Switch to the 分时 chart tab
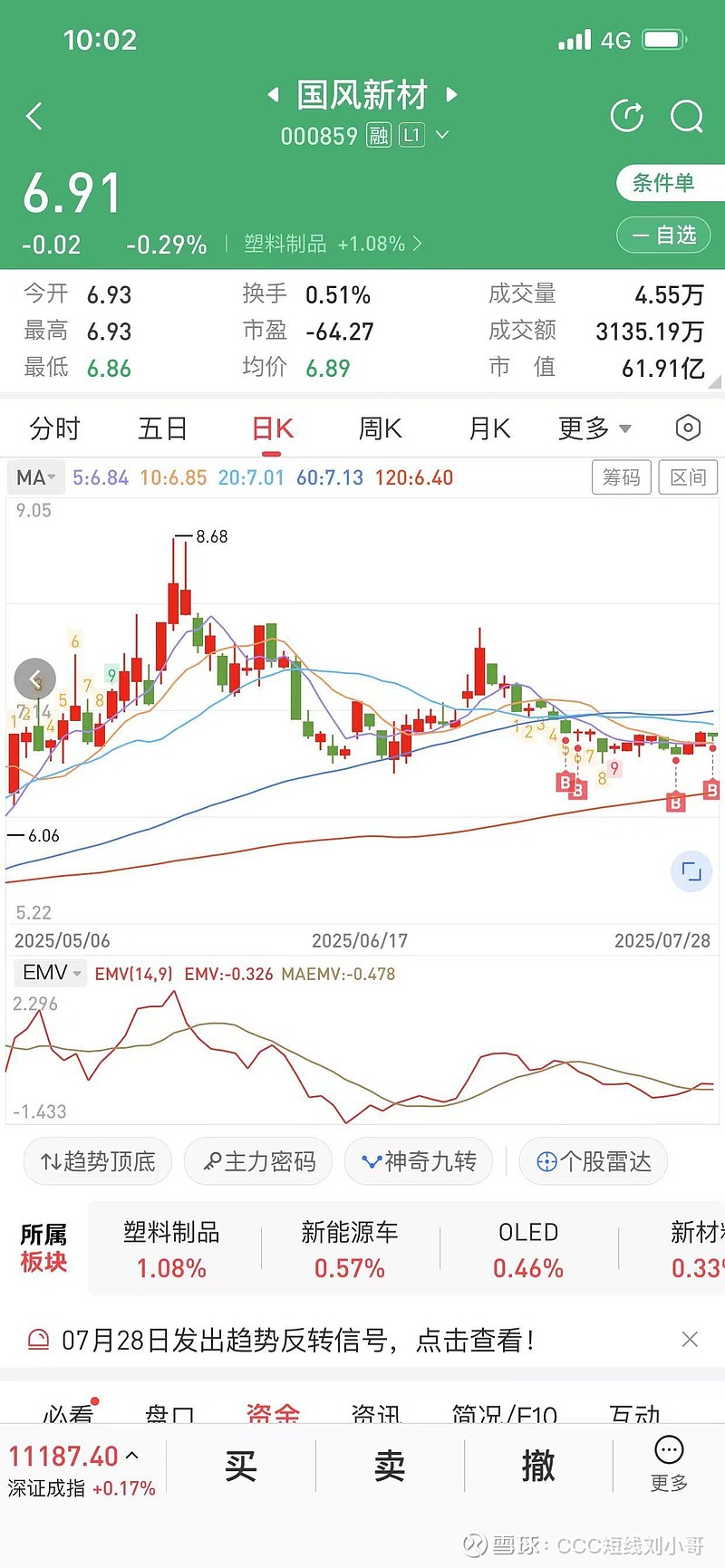Screen dimensions: 725x1568 pyautogui.click(x=54, y=428)
